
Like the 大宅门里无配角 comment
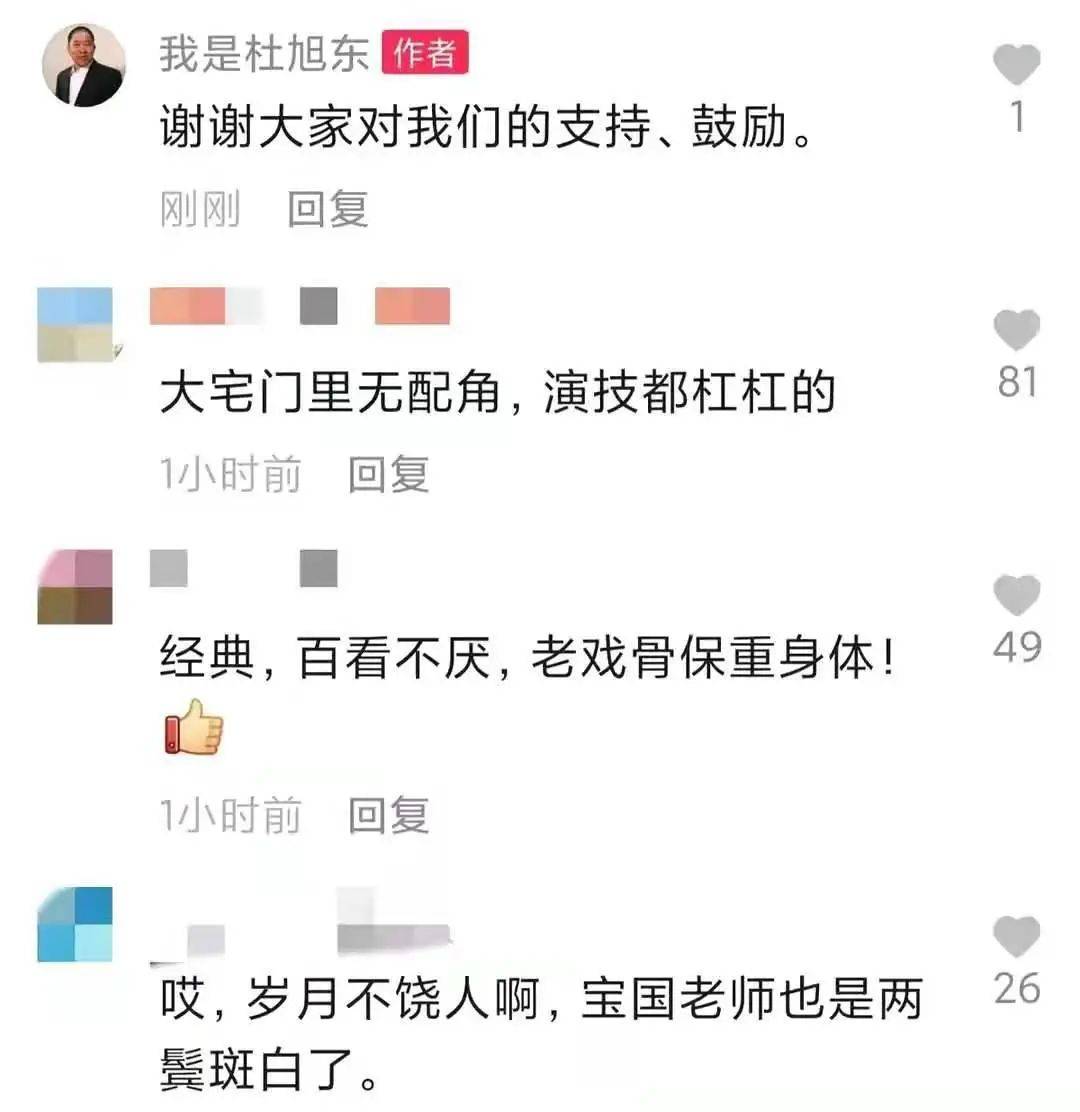click(x=1016, y=331)
